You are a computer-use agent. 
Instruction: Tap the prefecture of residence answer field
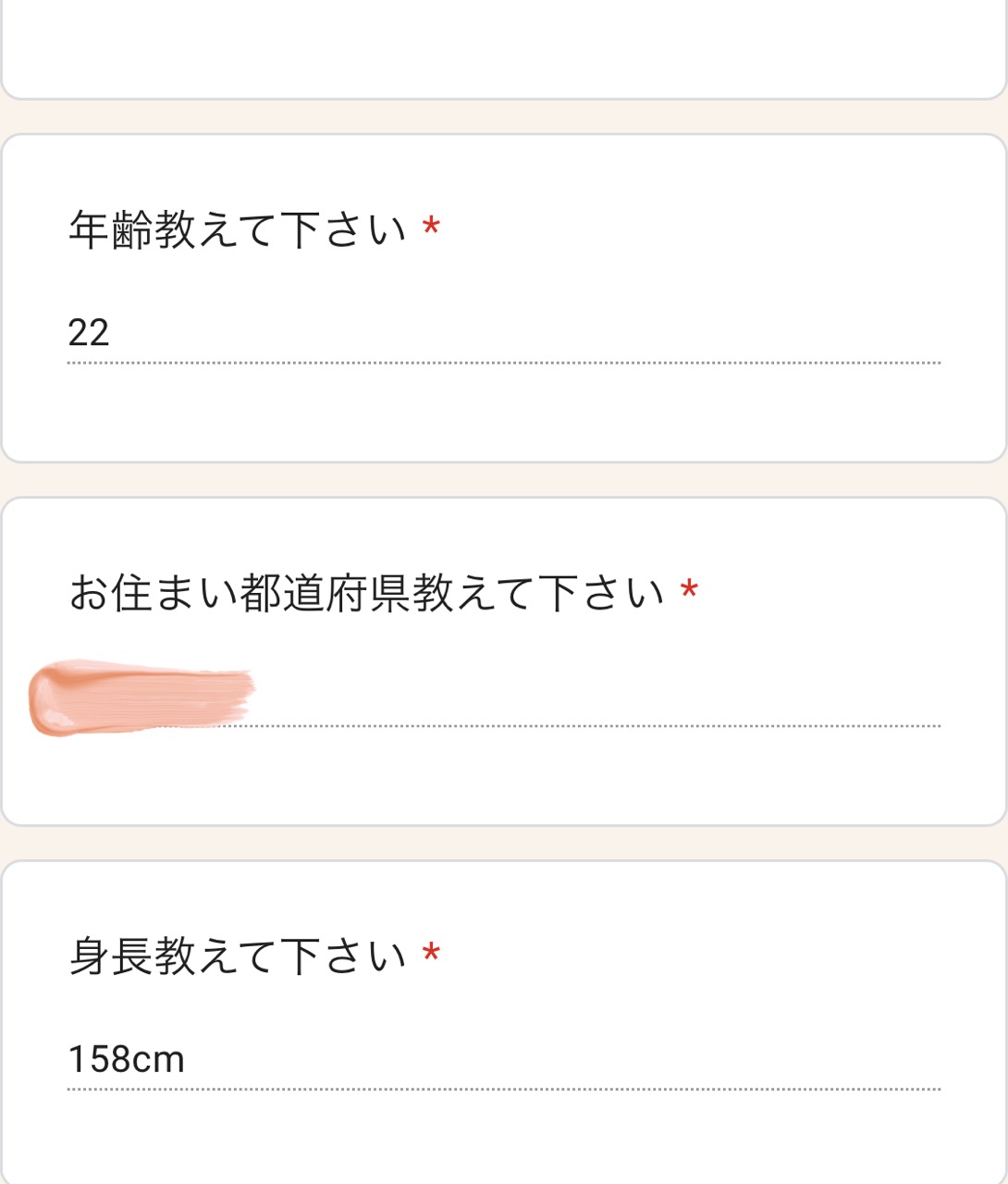[x=503, y=697]
